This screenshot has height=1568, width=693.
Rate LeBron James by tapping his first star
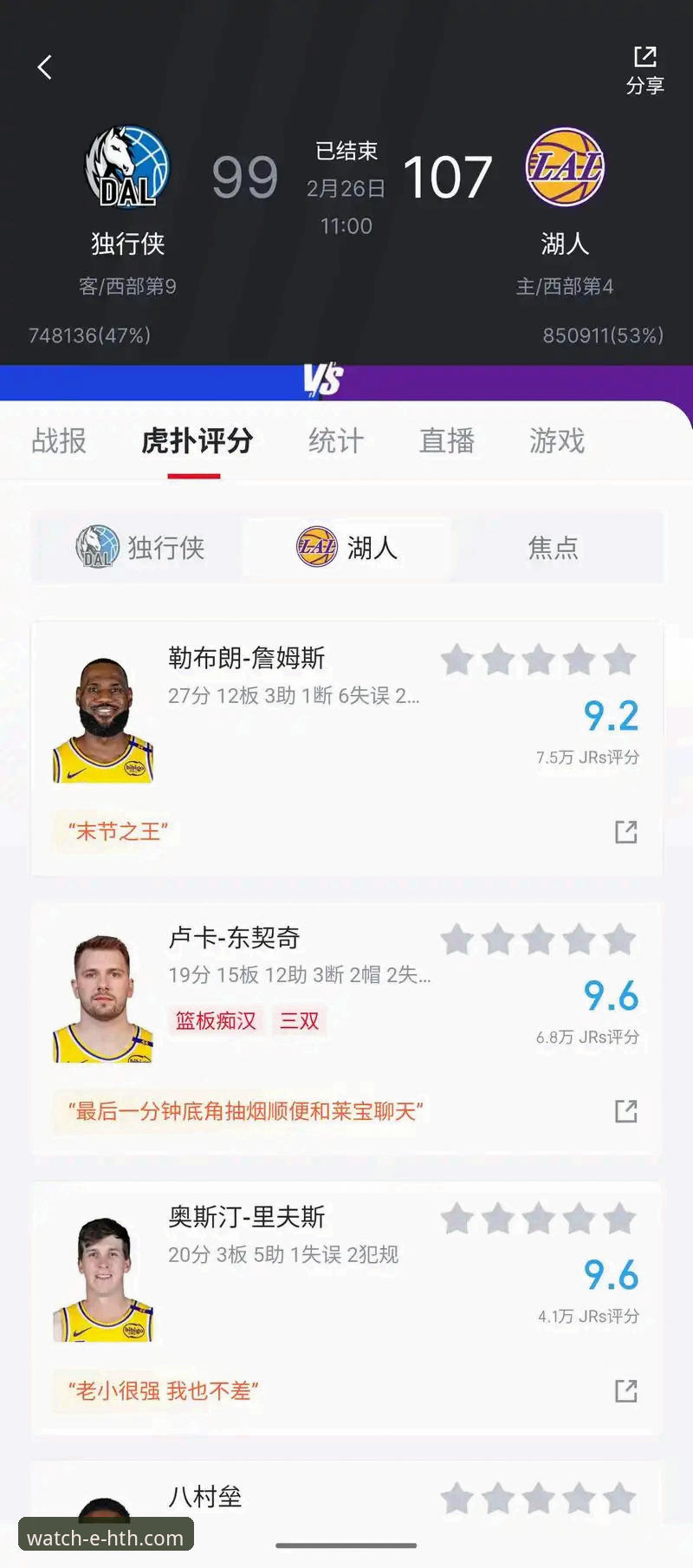click(x=457, y=659)
